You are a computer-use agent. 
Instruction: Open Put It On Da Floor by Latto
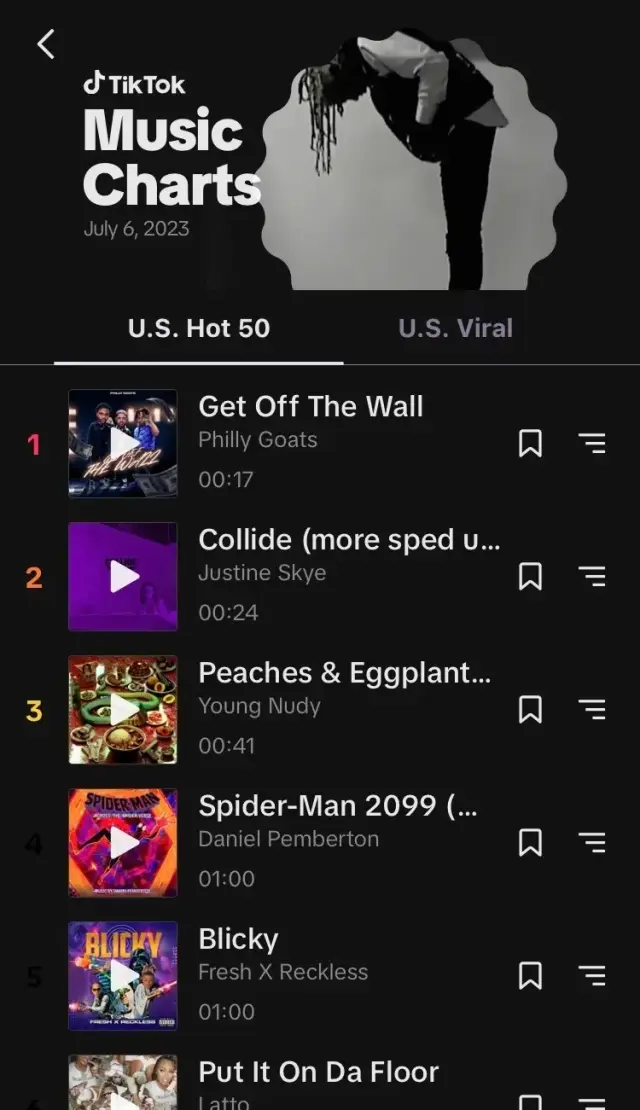click(318, 1073)
